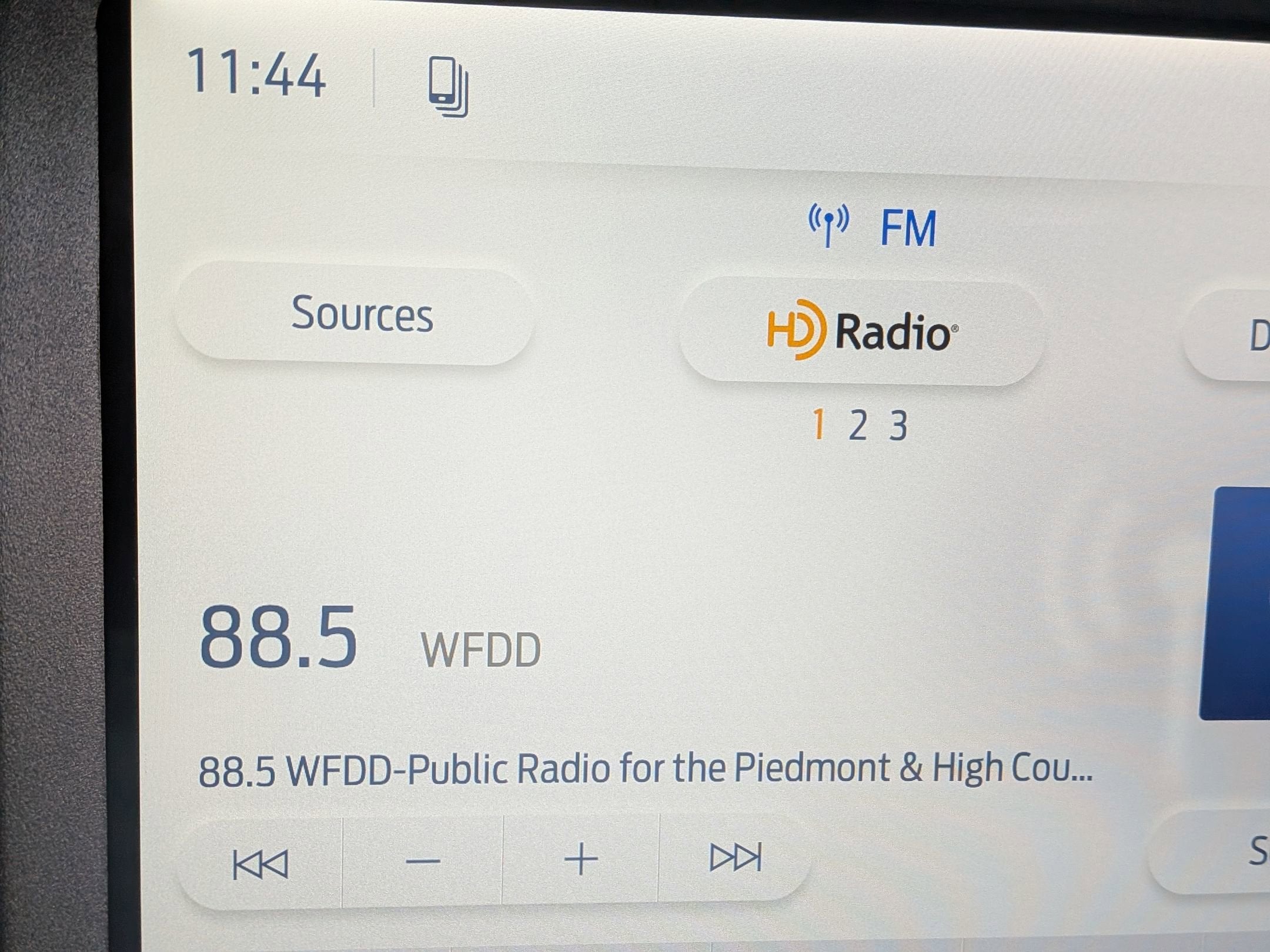This screenshot has width=1270, height=952.
Task: Select HD channel 2
Action: click(x=858, y=425)
